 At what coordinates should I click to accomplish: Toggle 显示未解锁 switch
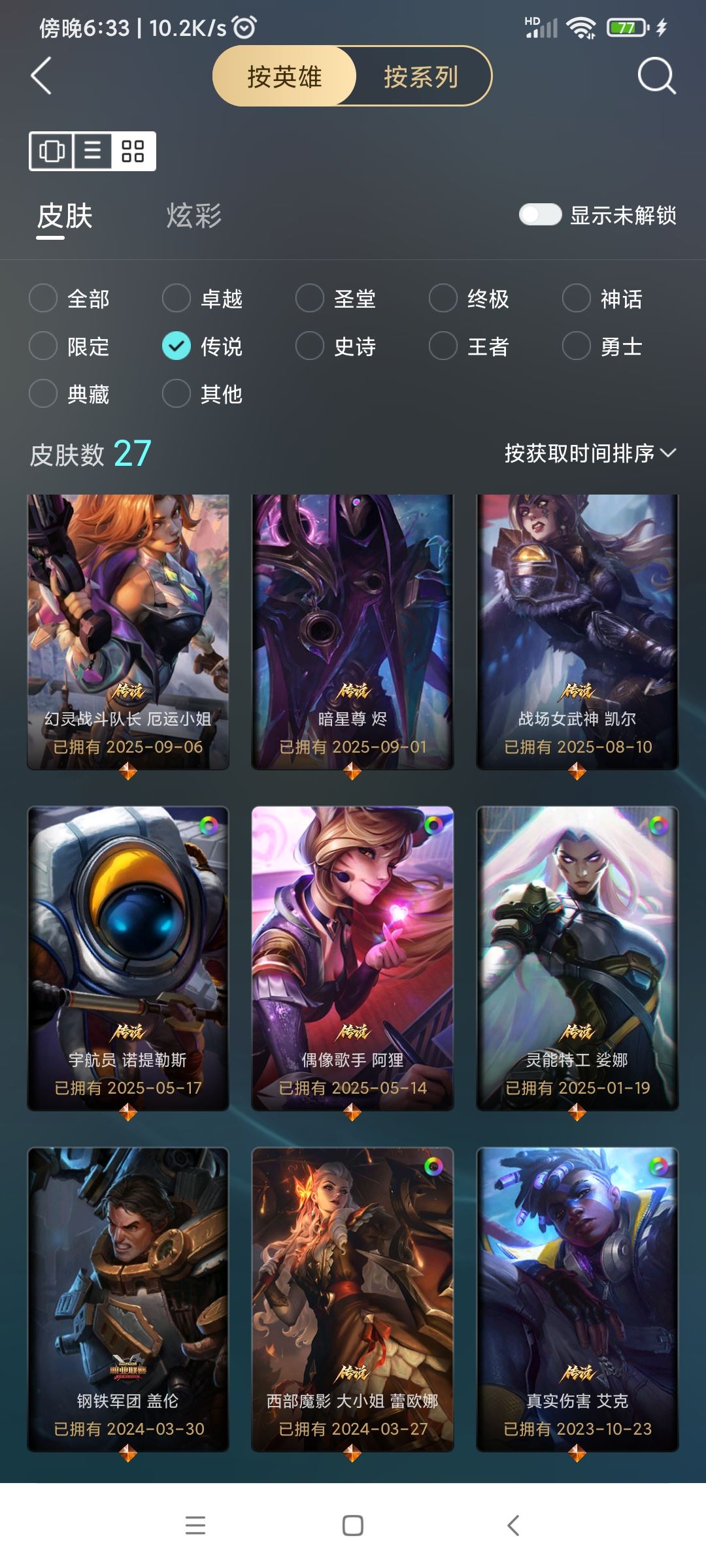tap(540, 215)
